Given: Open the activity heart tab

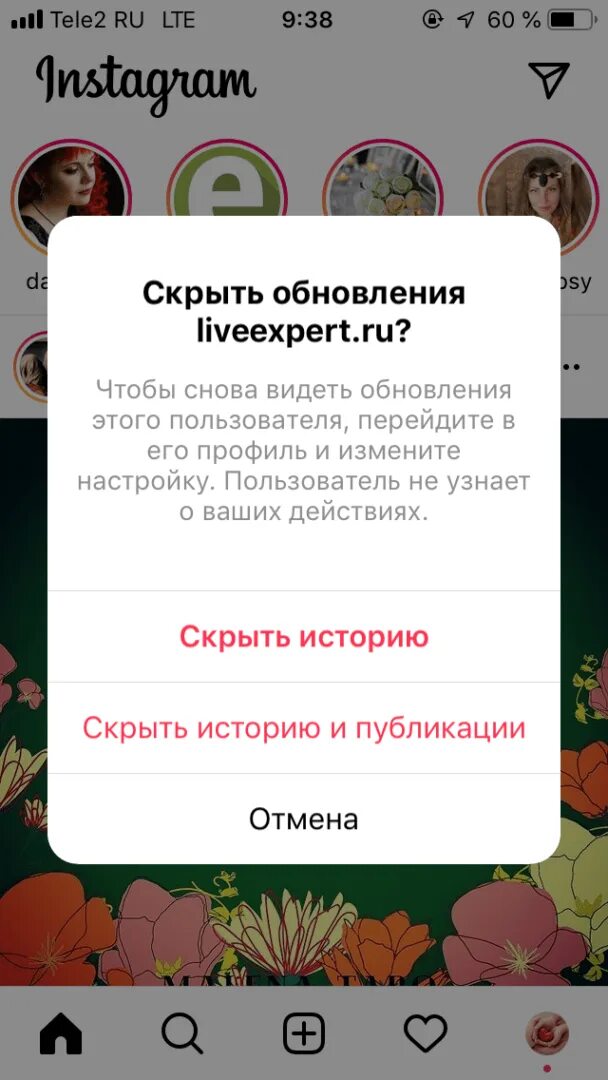Looking at the screenshot, I should point(425,1033).
